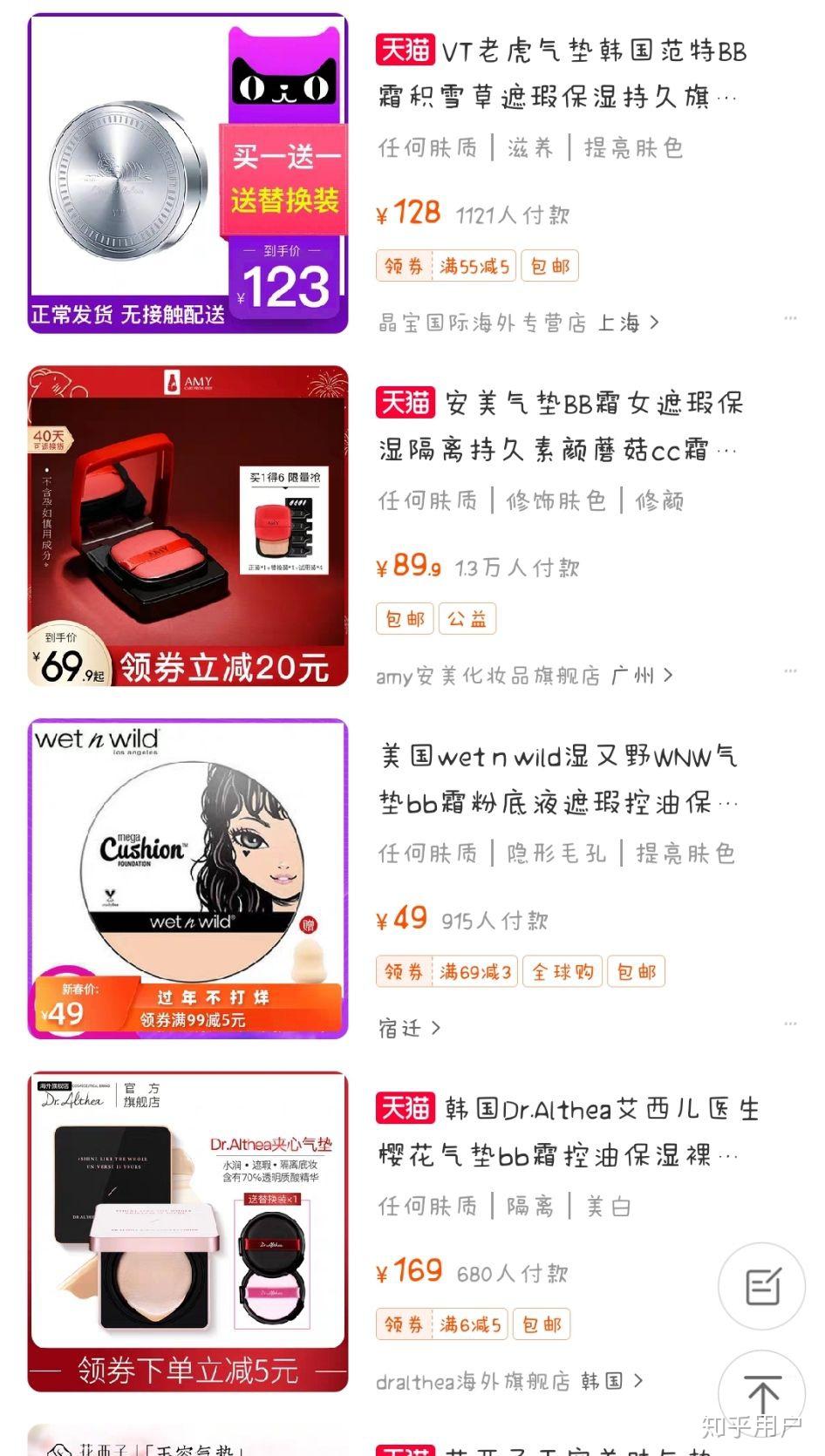825x1456 pixels.
Task: Visit the 晶宝国际海外专营店 store
Action: pos(519,323)
